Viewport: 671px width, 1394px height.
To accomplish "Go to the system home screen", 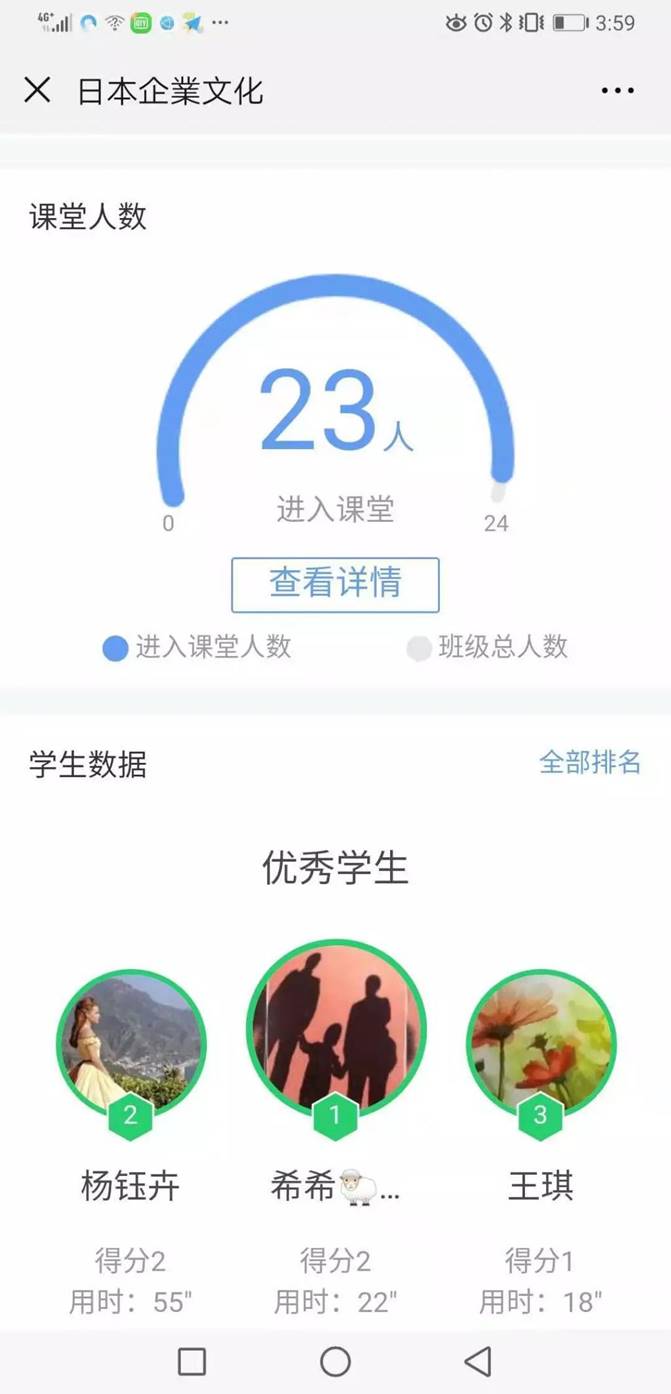I will 335,1361.
